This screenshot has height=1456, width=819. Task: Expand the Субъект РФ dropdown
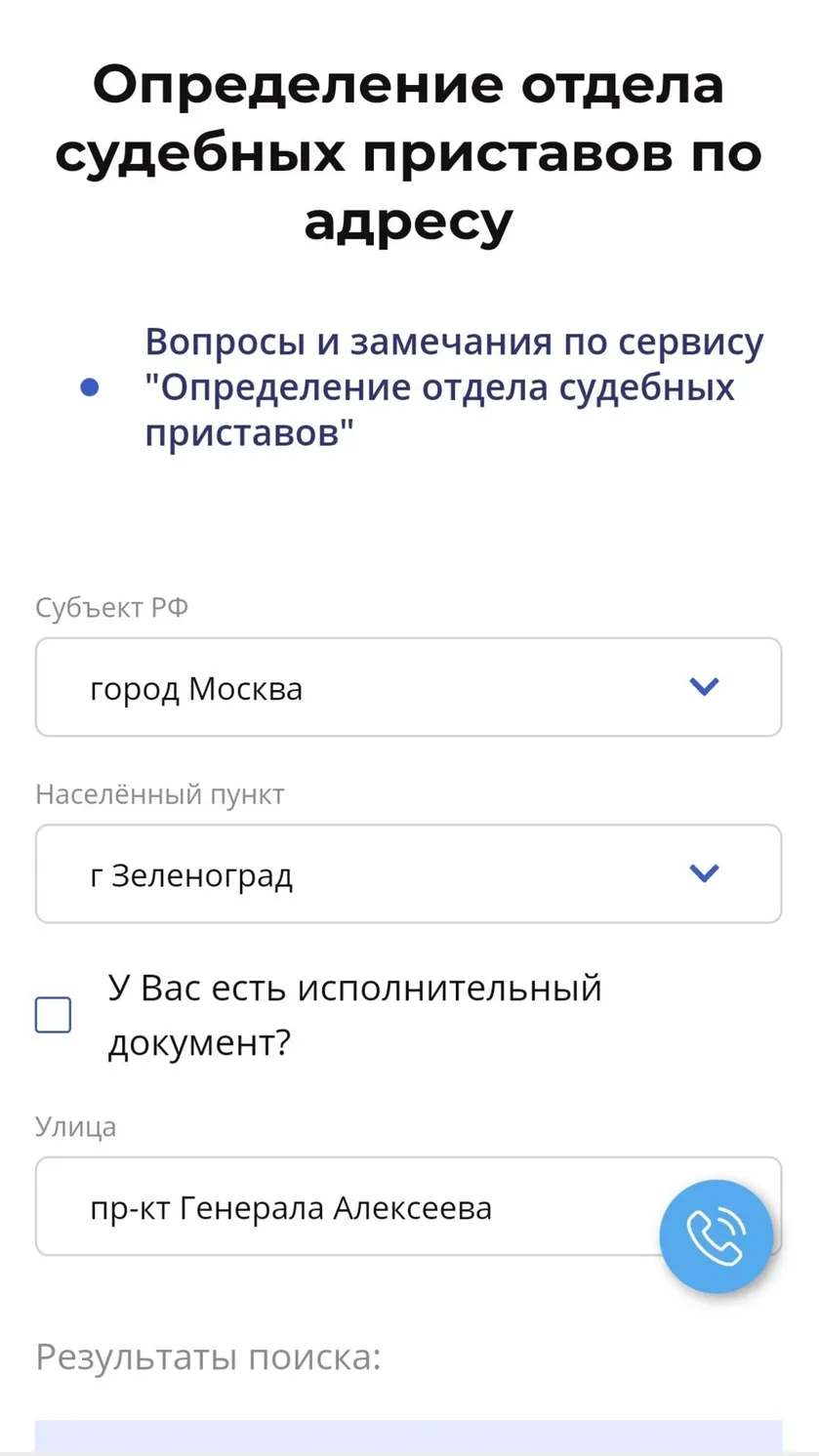(x=408, y=687)
